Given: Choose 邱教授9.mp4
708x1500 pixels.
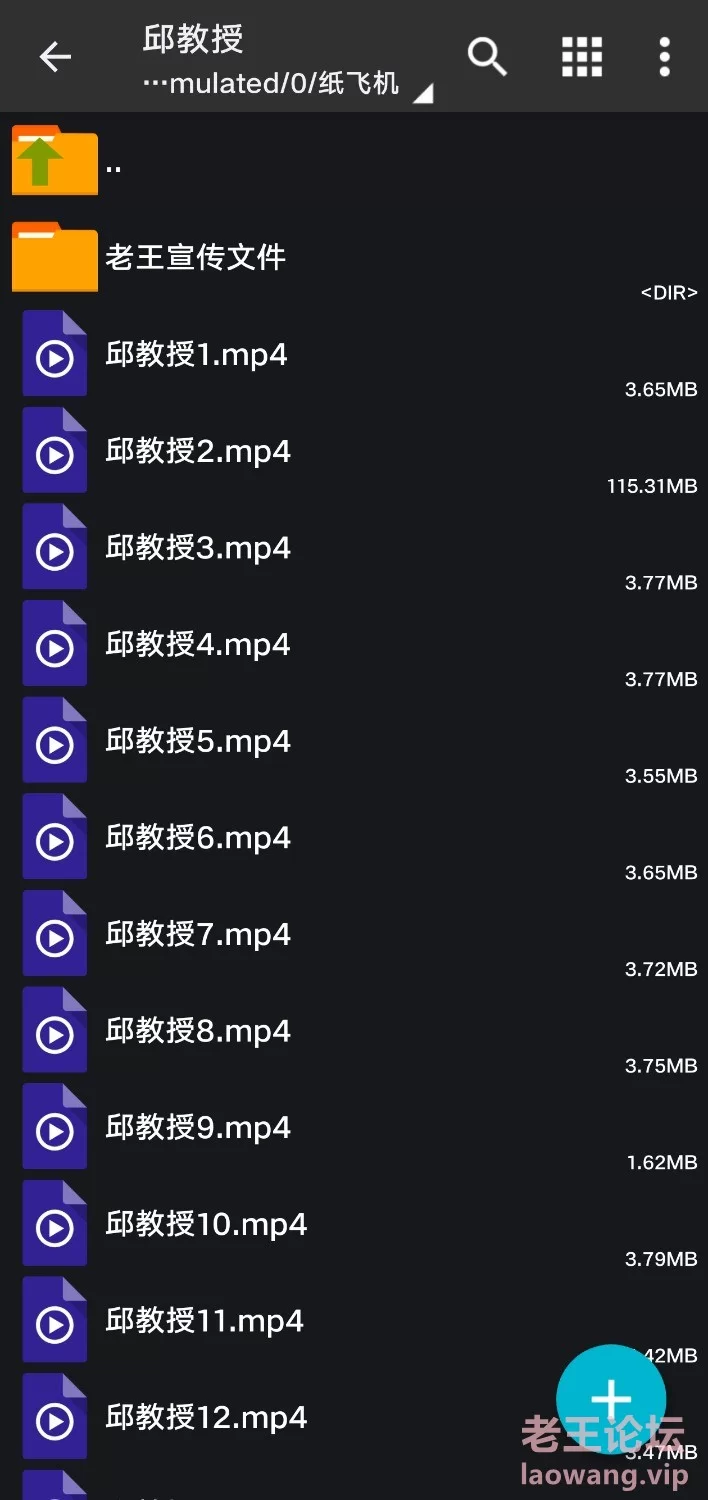Looking at the screenshot, I should [354, 1129].
